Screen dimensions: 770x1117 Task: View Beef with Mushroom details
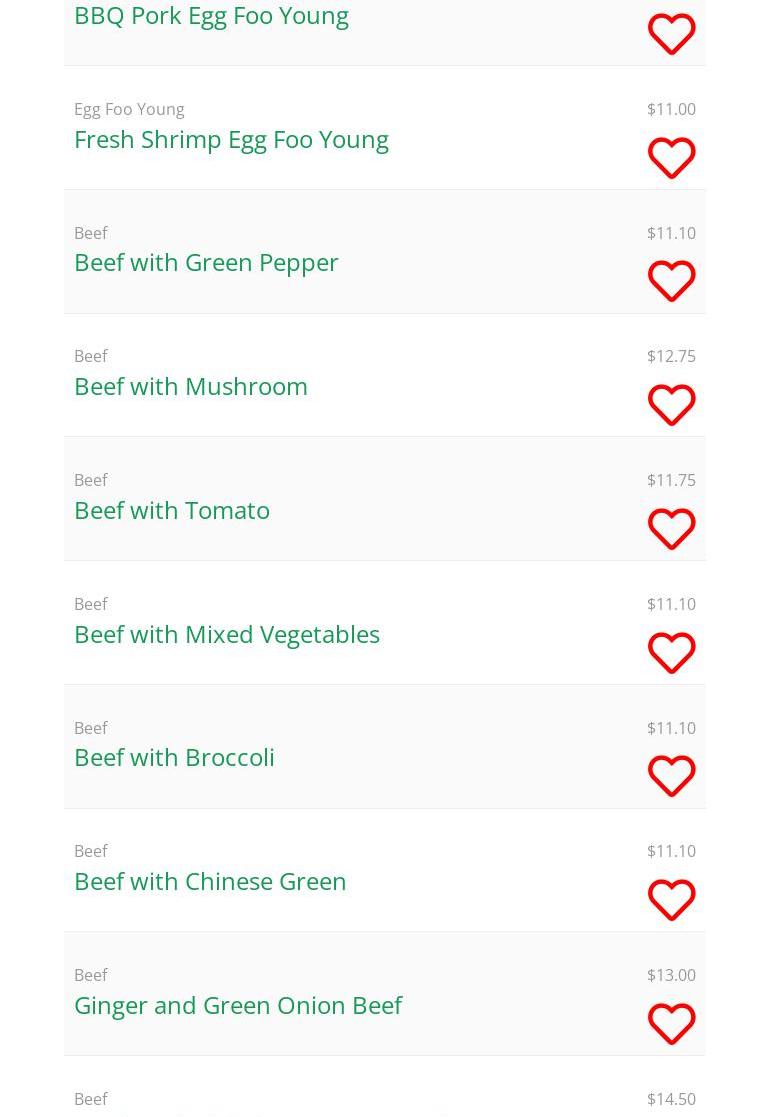191,386
